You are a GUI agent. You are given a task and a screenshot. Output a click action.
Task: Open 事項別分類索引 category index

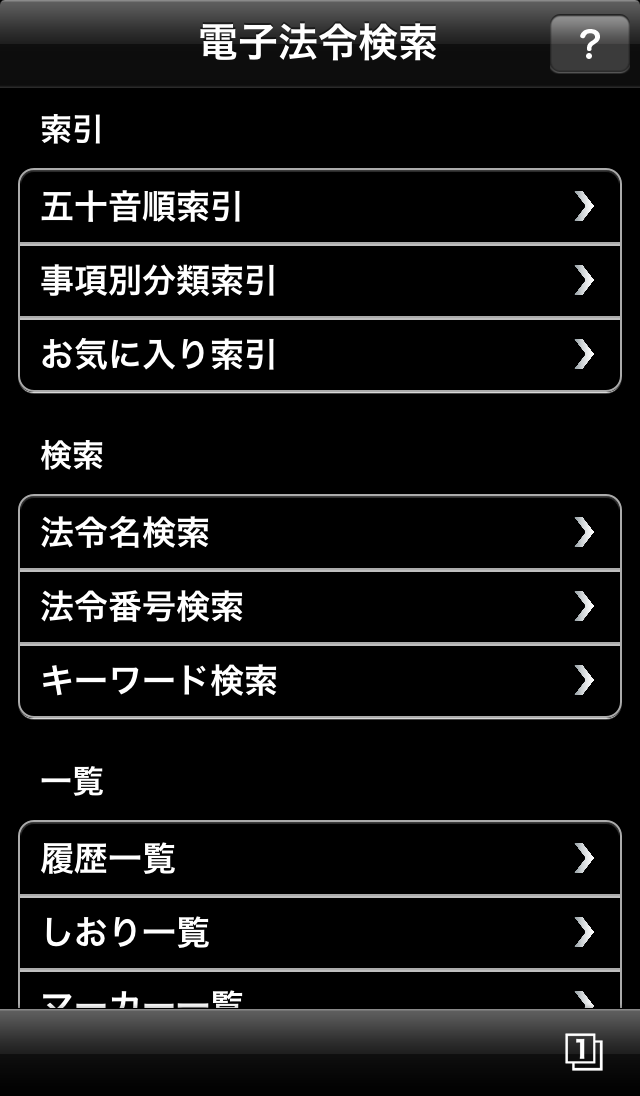point(320,281)
